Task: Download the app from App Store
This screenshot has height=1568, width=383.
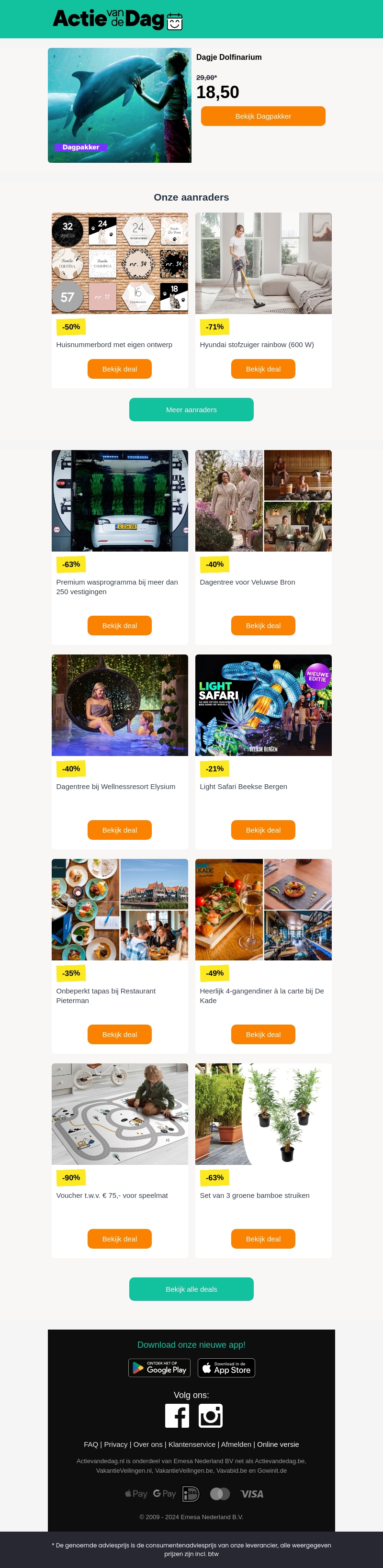Action: point(226,1368)
